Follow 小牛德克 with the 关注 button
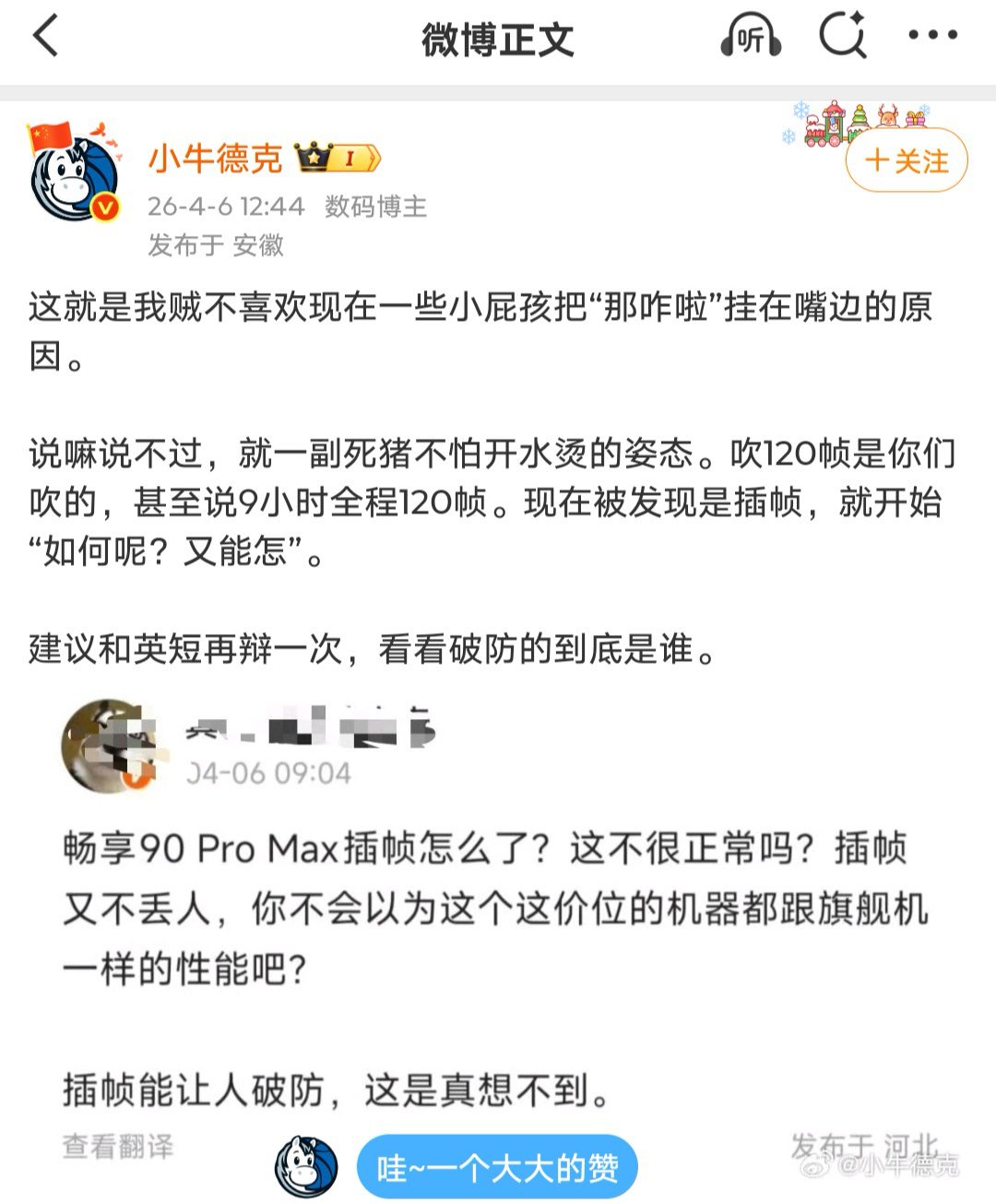The width and height of the screenshot is (996, 1204). (x=907, y=161)
